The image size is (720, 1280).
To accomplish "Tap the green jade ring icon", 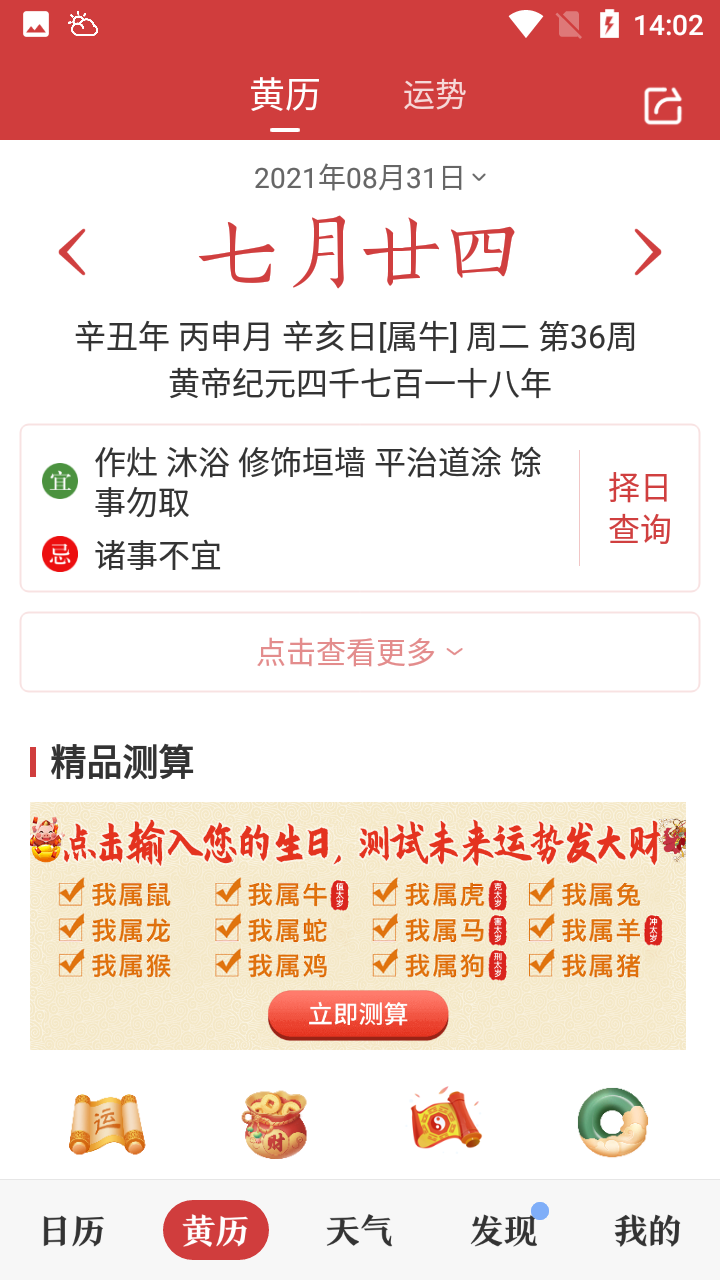I will click(612, 1123).
